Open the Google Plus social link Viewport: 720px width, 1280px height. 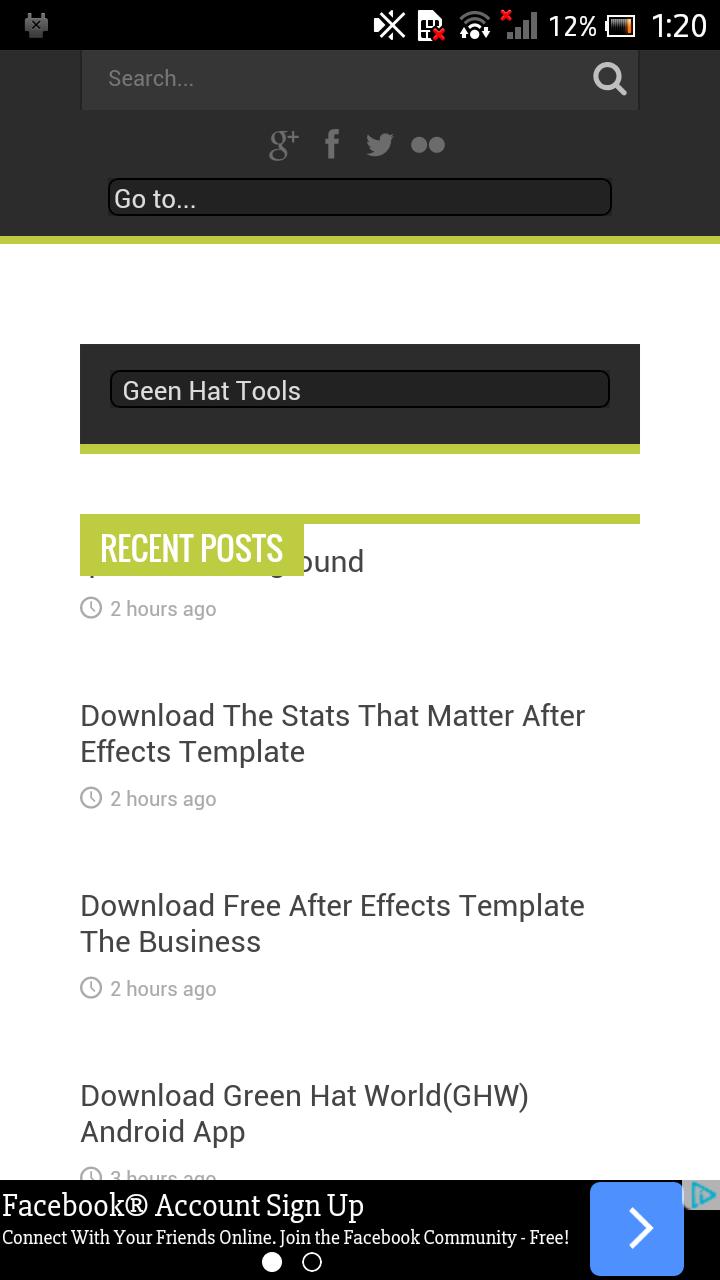tap(284, 145)
